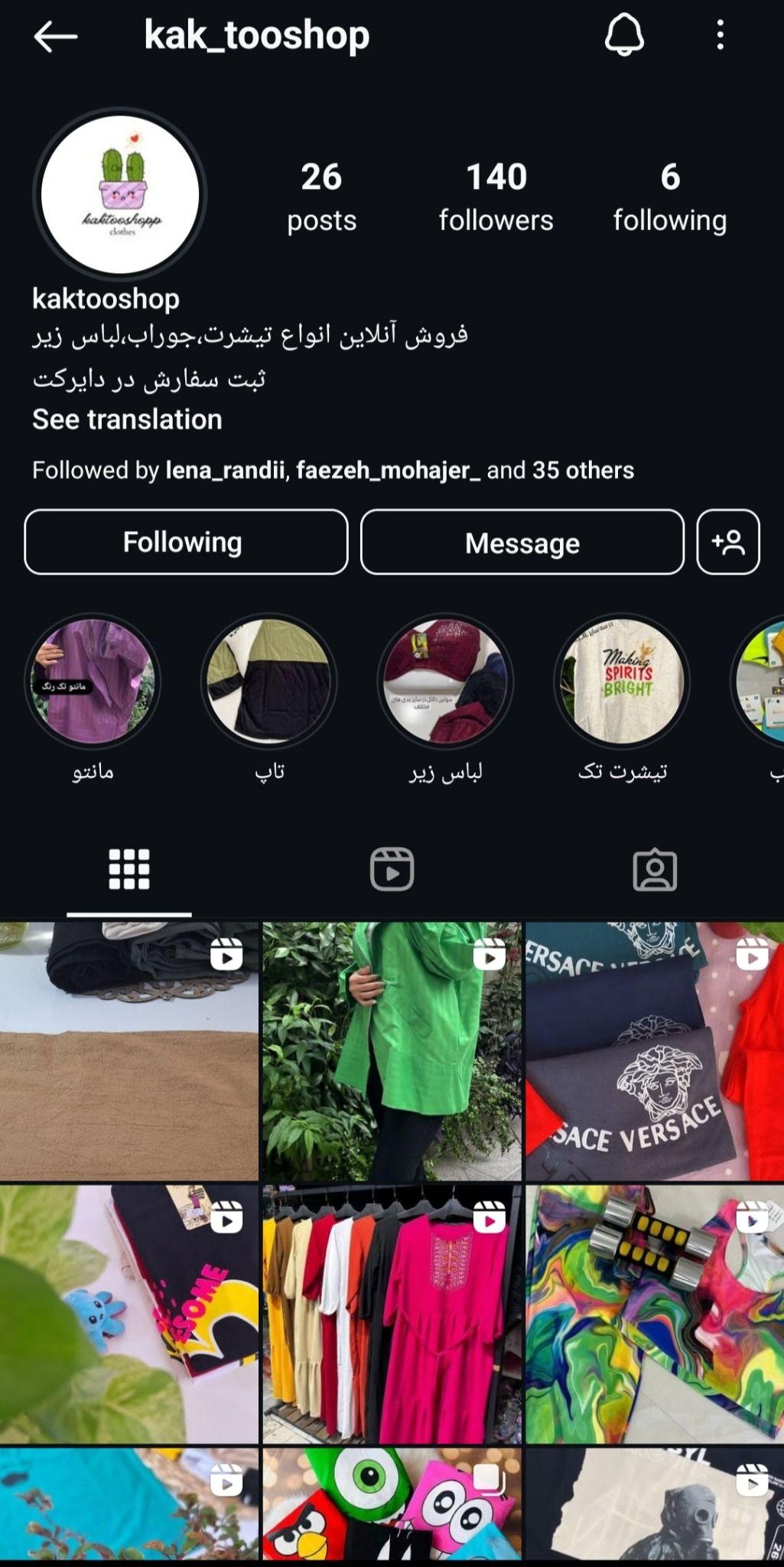Open the kaktooshop profile picture
784x1567 pixels.
coord(120,194)
